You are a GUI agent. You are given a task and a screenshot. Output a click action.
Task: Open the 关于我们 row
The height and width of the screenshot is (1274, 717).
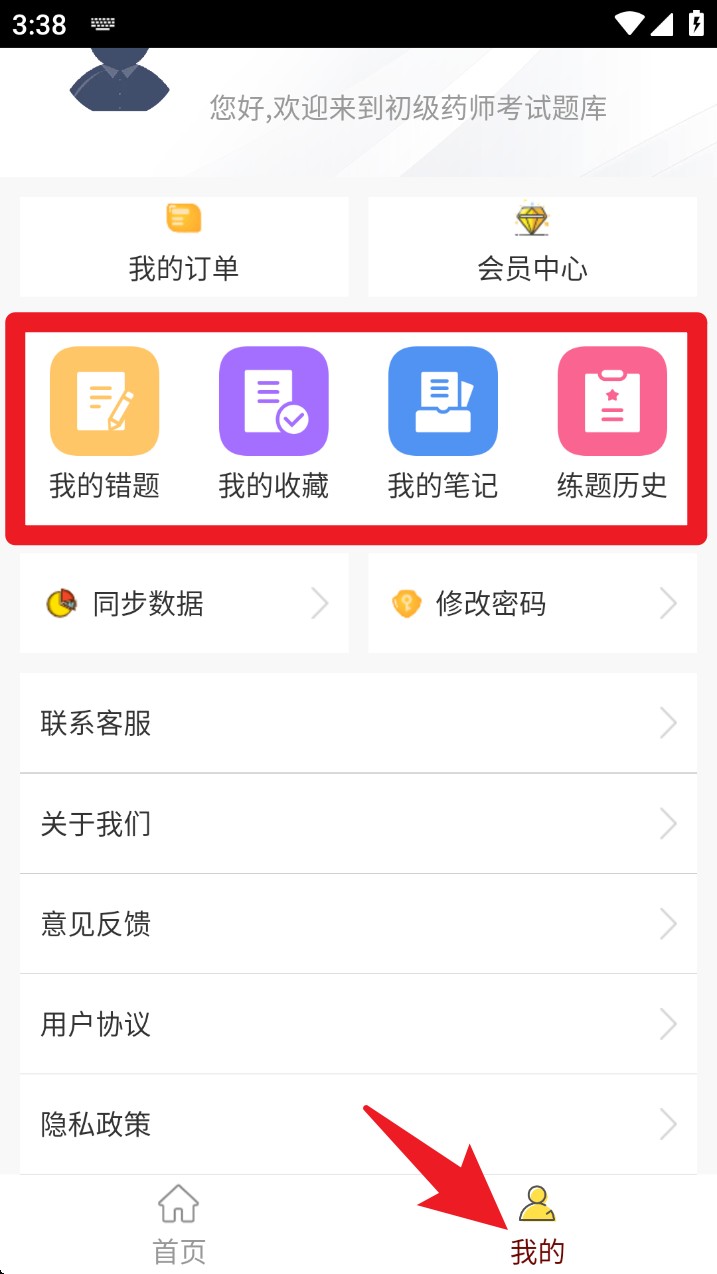pyautogui.click(x=358, y=824)
